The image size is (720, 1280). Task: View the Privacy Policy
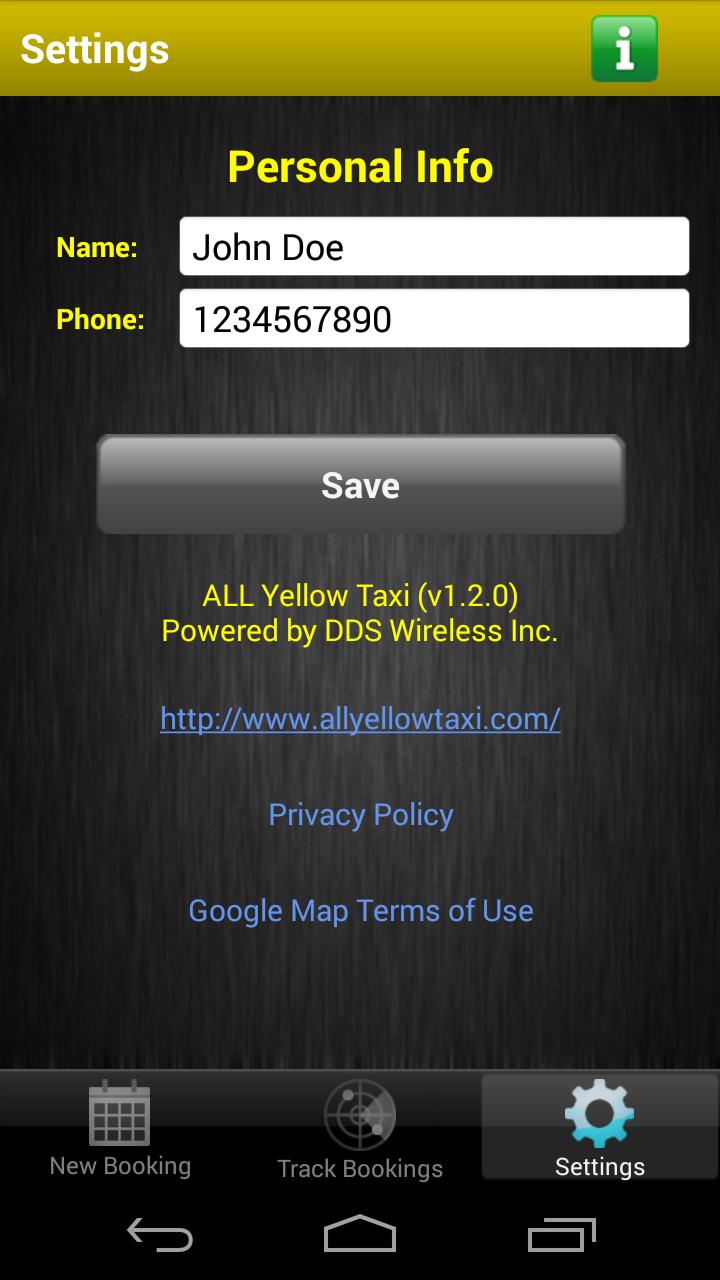[360, 815]
